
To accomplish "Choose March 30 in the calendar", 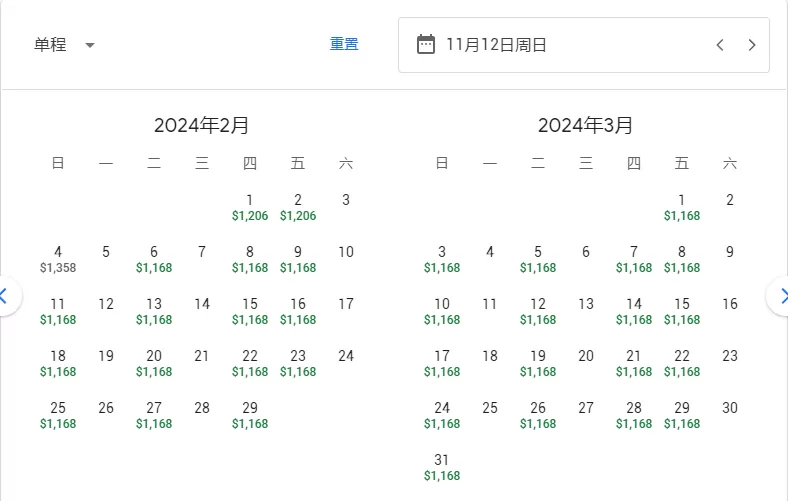I will coord(730,408).
